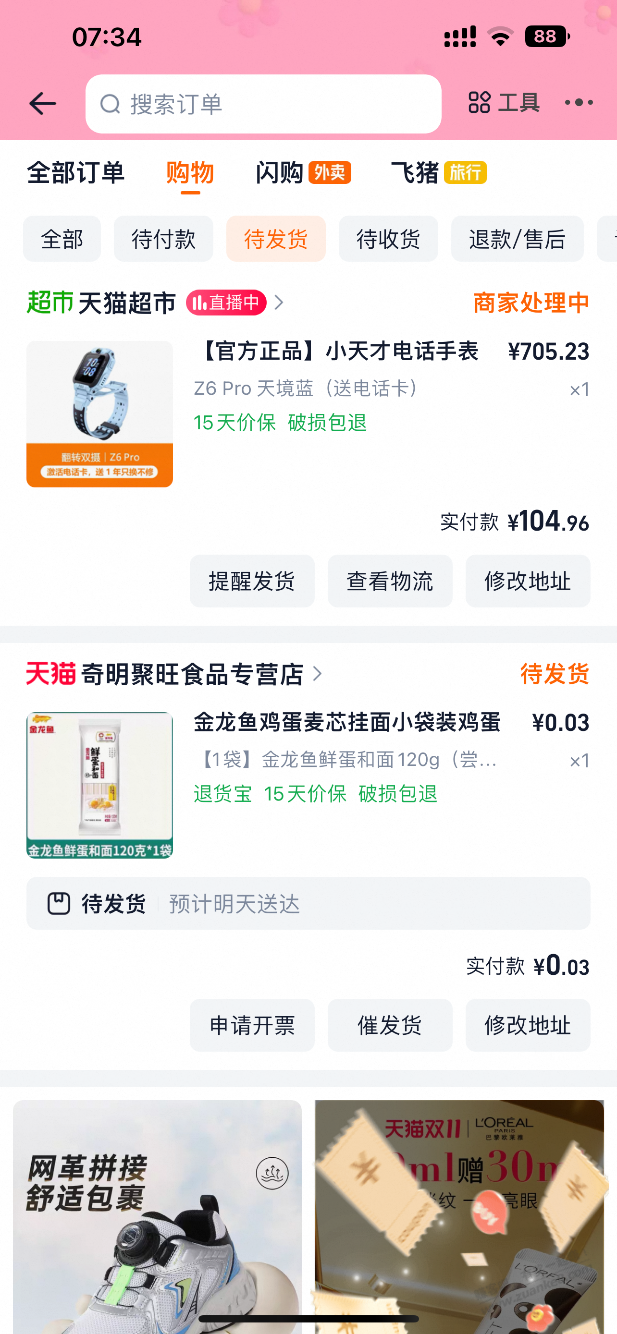Tap 申请开票 for the noodle order

pyautogui.click(x=252, y=1025)
